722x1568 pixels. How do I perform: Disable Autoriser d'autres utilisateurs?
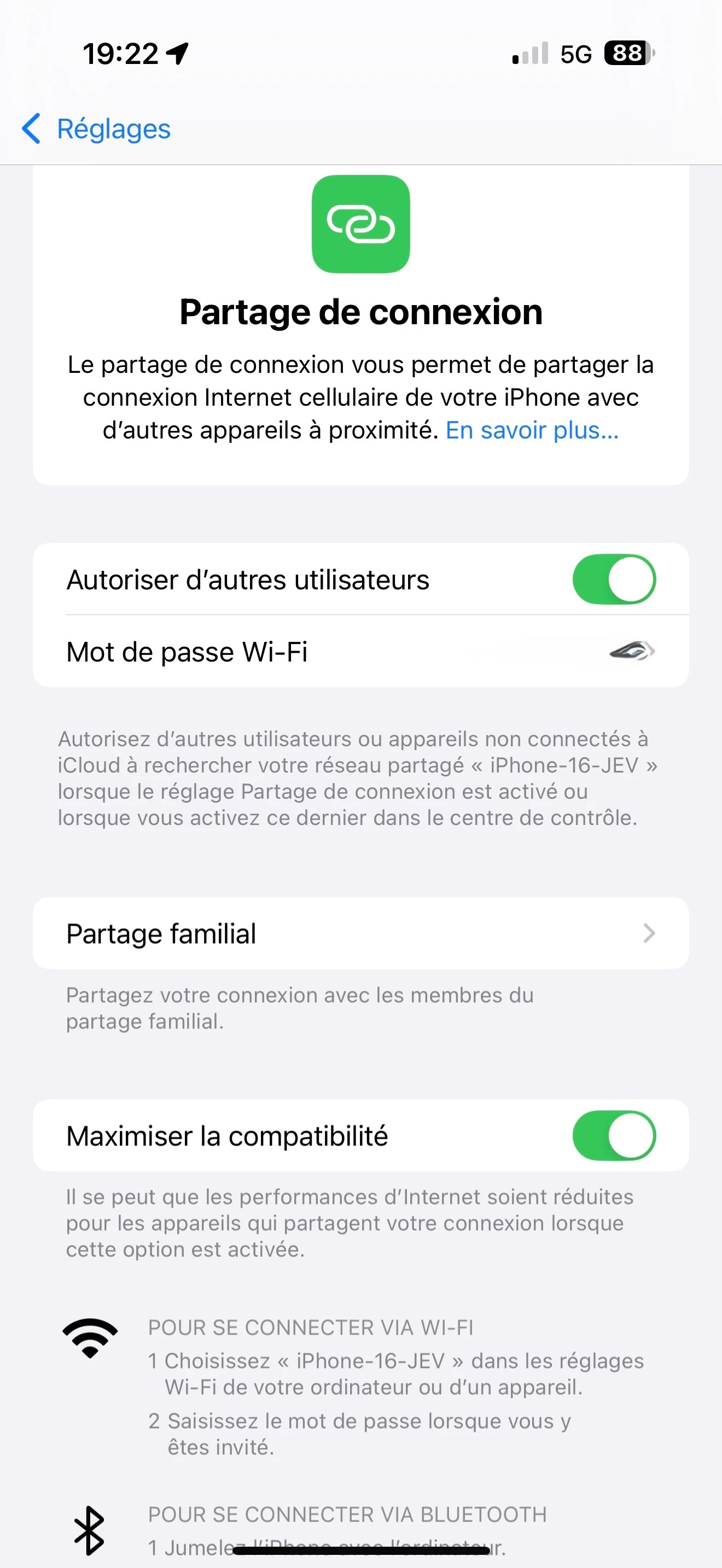(614, 580)
